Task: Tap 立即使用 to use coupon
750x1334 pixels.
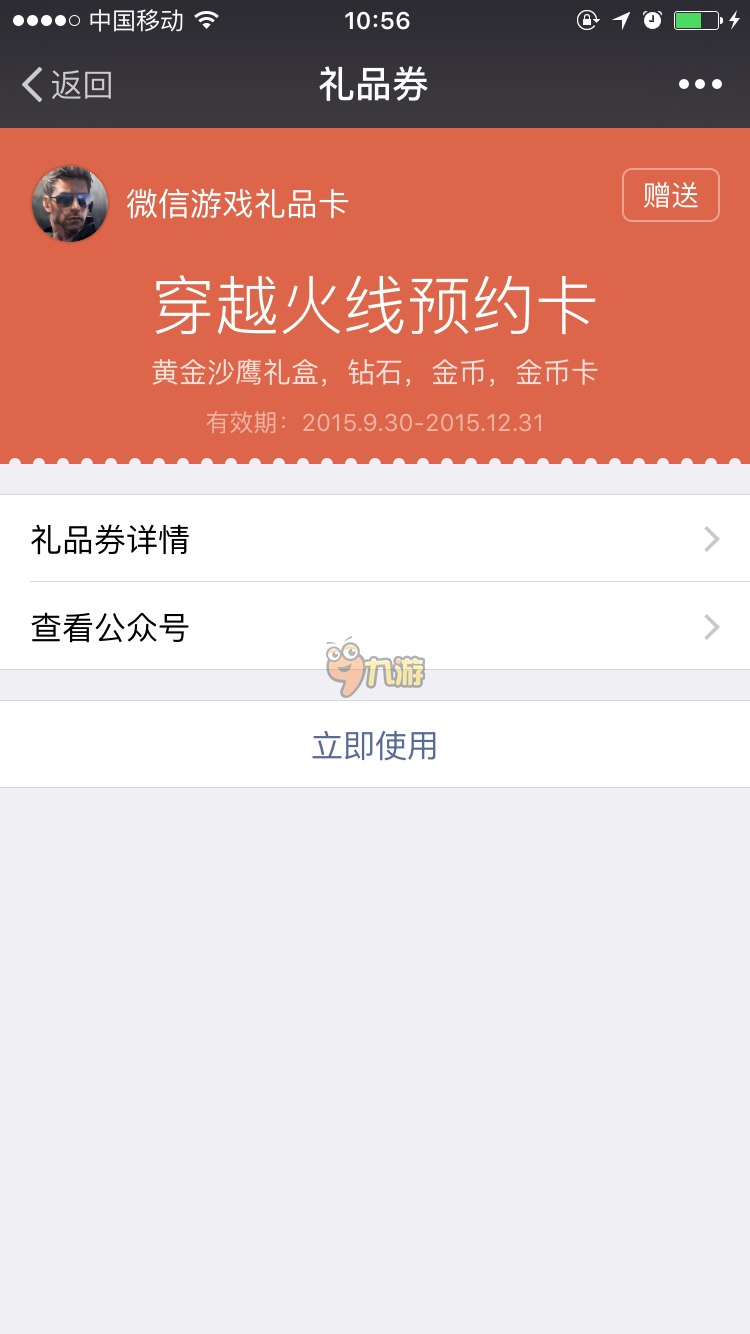Action: tap(375, 746)
